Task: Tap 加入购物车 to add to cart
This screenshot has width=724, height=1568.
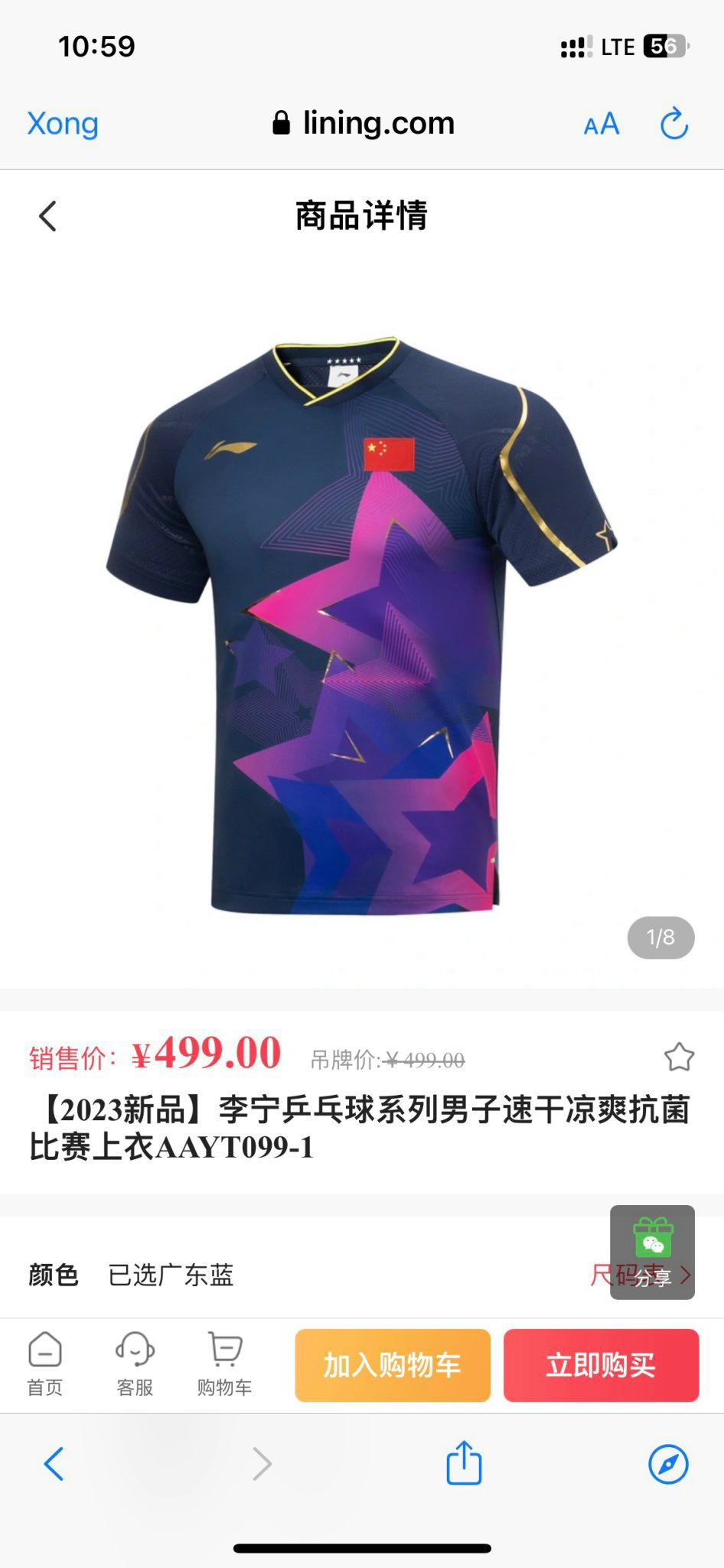Action: click(x=393, y=1365)
